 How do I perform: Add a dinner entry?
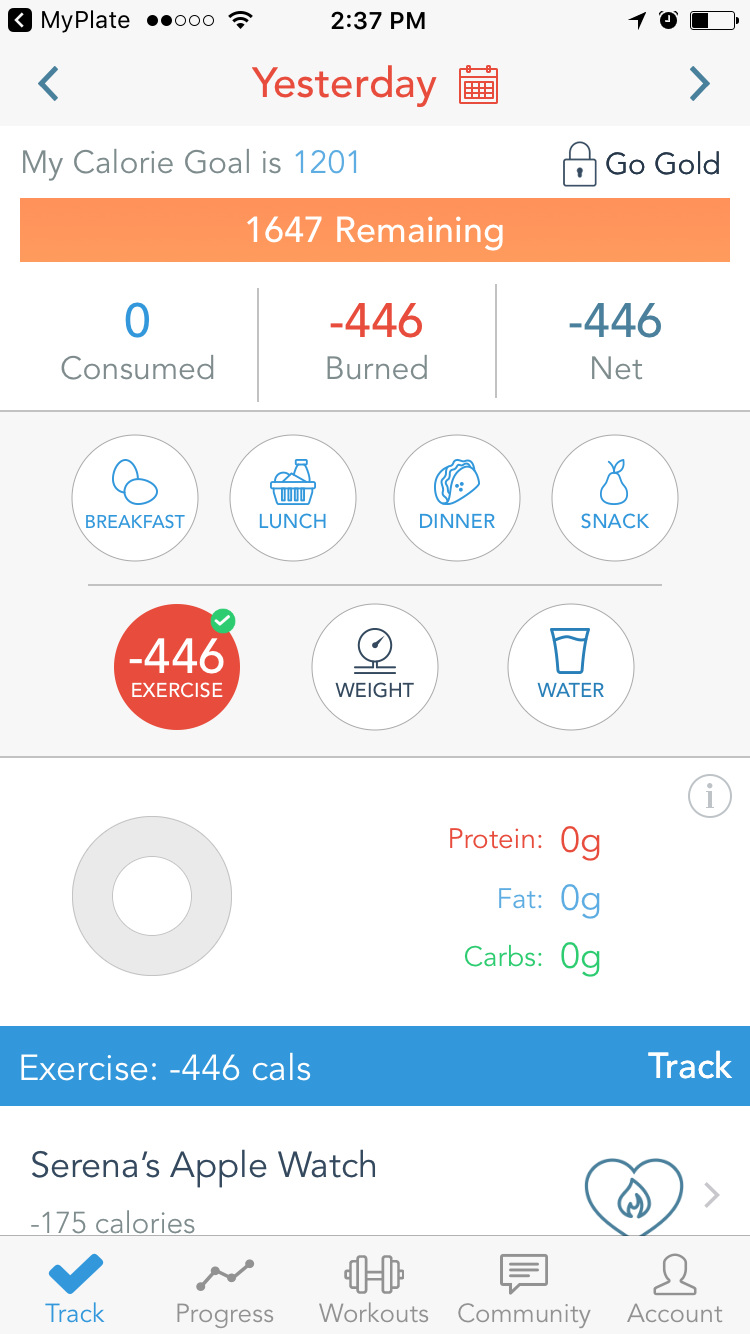[457, 498]
